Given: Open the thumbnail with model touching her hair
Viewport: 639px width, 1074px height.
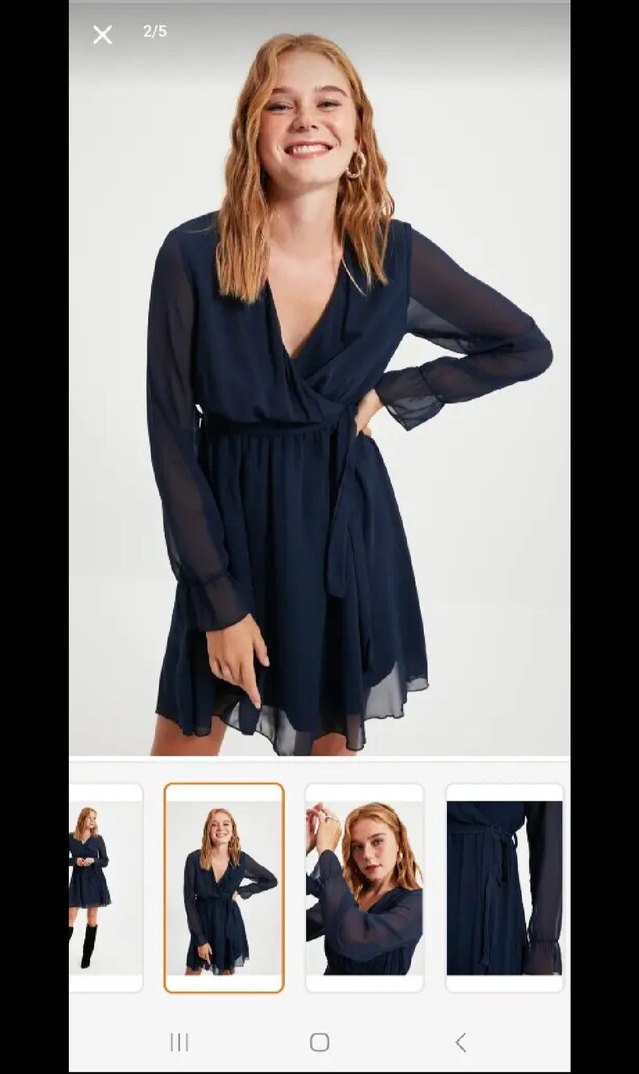Looking at the screenshot, I should (364, 888).
